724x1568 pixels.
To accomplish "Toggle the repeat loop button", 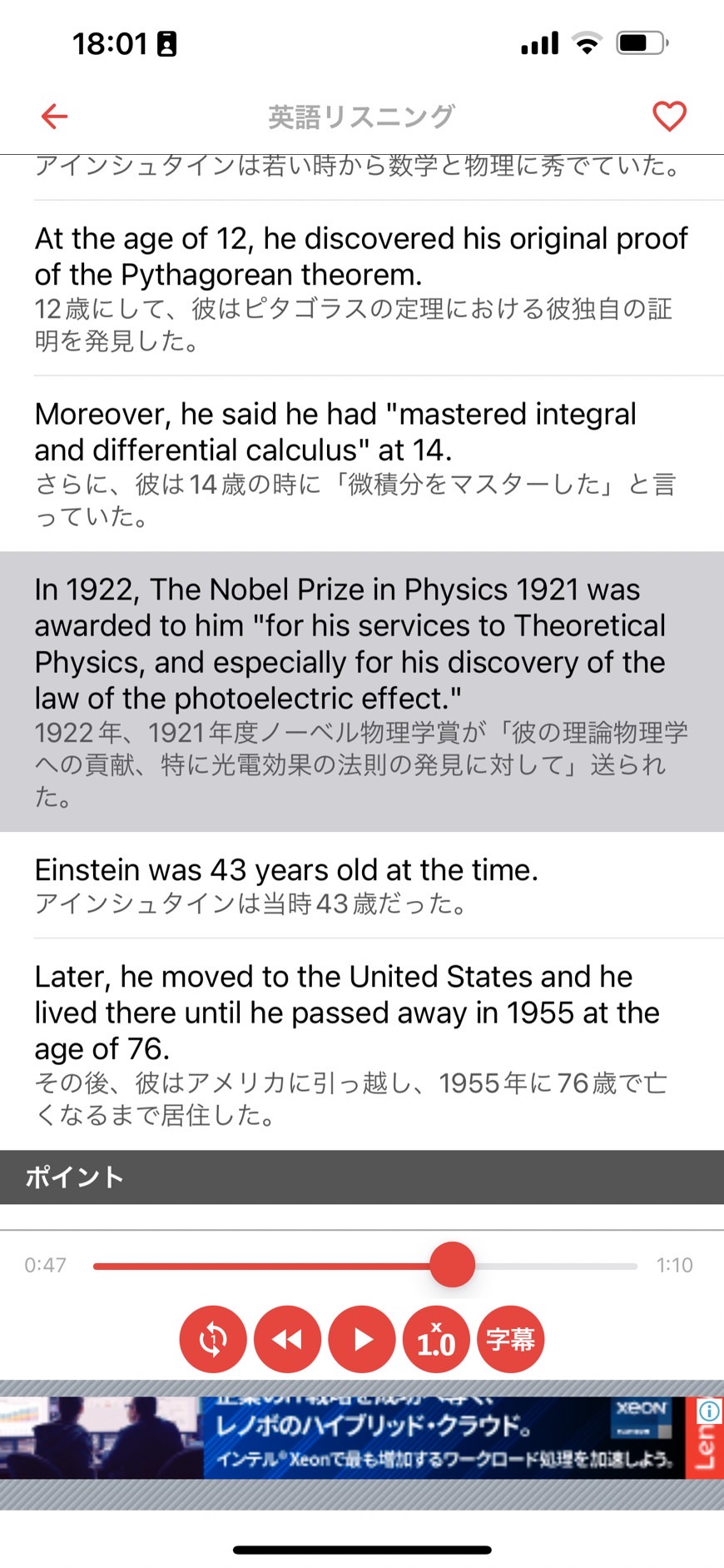I will pyautogui.click(x=213, y=1339).
